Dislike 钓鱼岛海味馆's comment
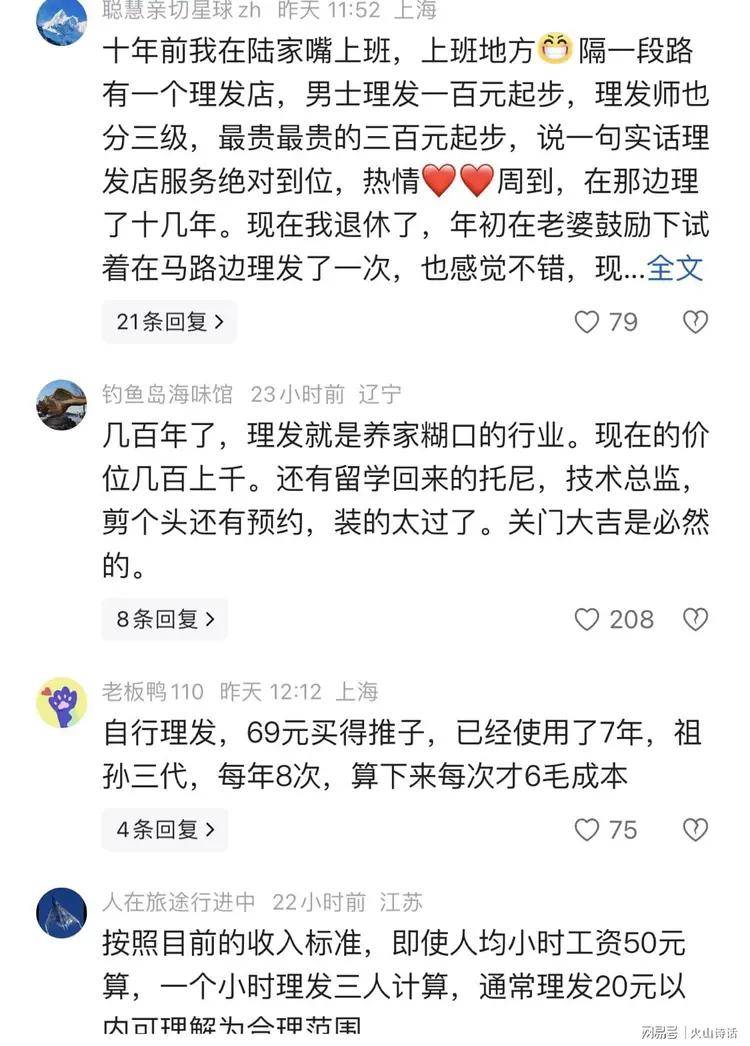The image size is (750, 1046). pos(695,620)
